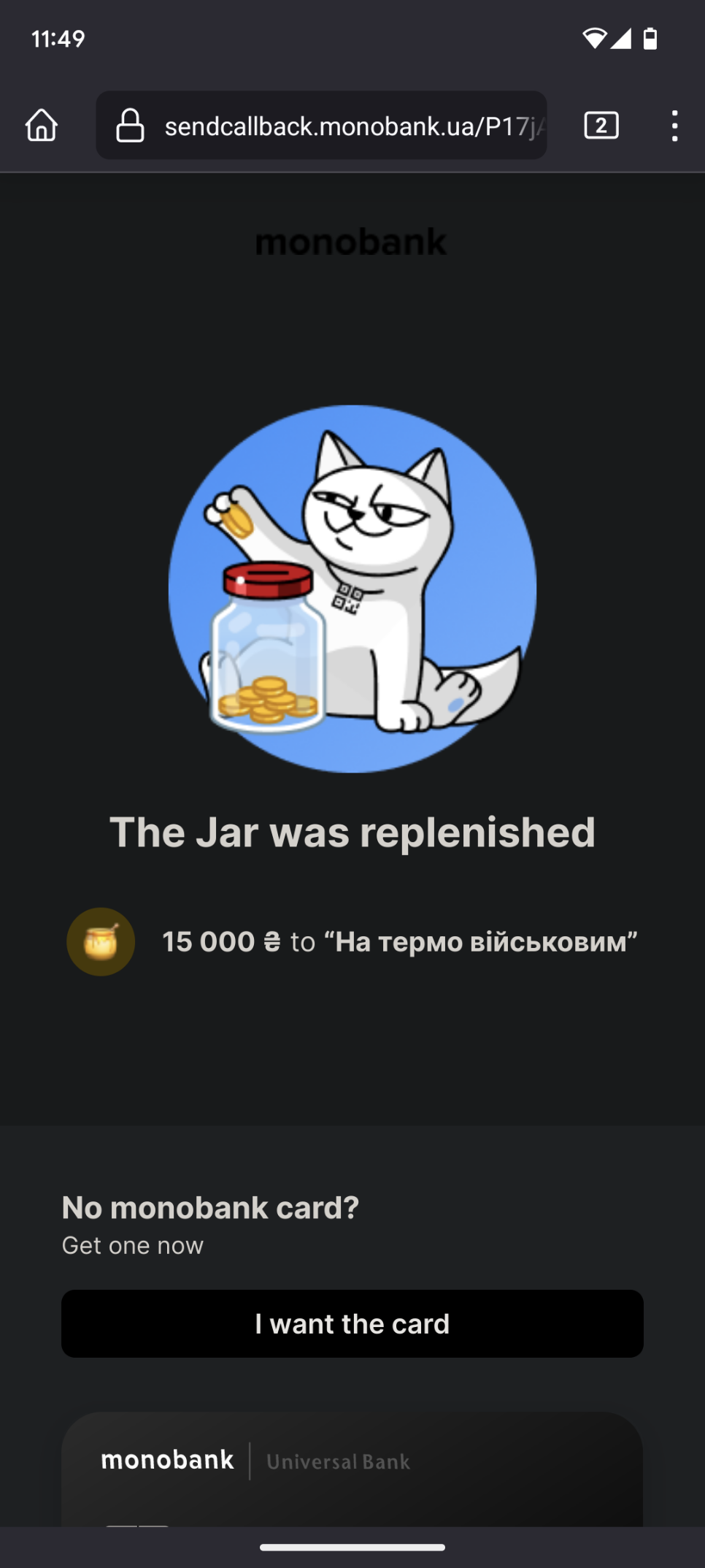The width and height of the screenshot is (705, 1568).
Task: Open the tab switcher showing 2 tabs
Action: (601, 126)
